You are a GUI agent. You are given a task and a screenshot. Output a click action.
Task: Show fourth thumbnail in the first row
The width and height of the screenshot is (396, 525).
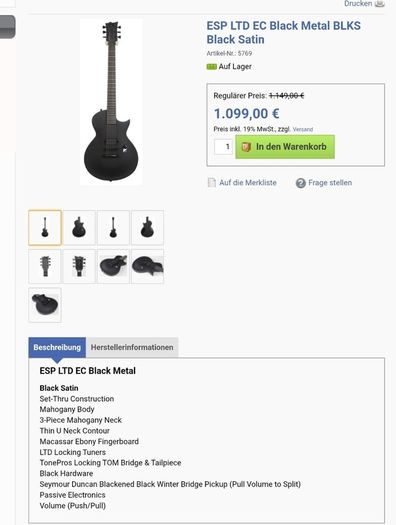tap(148, 228)
